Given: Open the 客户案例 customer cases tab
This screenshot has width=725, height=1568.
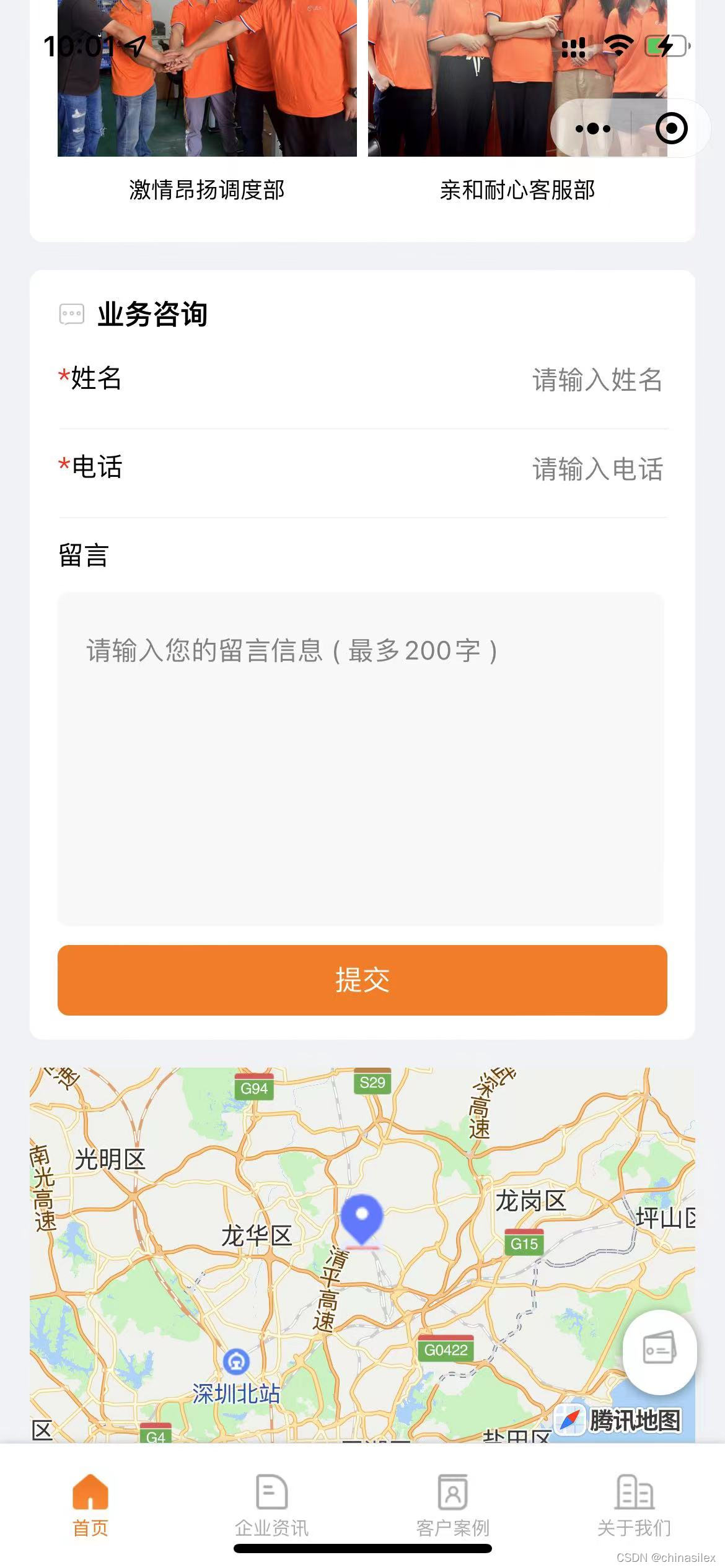Looking at the screenshot, I should (453, 1505).
